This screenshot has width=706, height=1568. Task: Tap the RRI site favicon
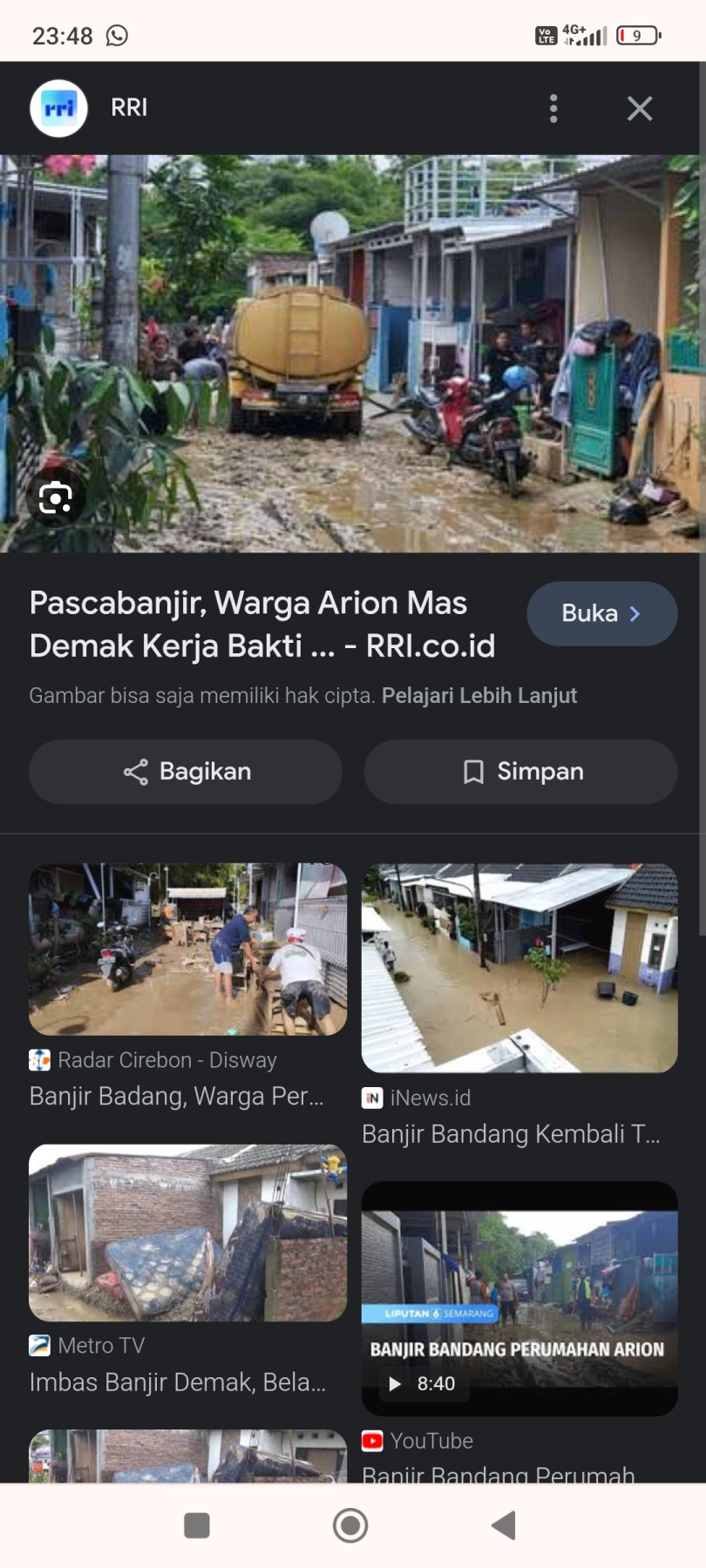(x=58, y=107)
